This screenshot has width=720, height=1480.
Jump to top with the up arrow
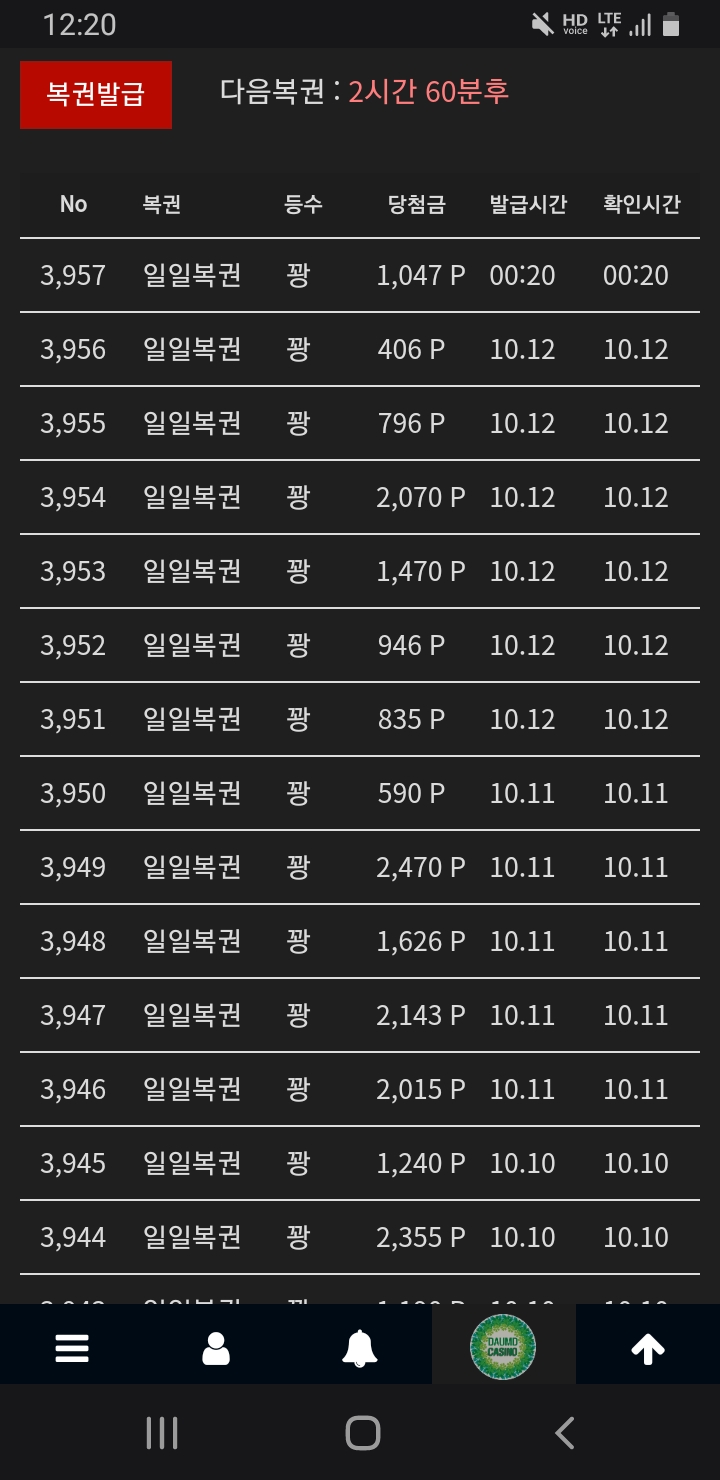pyautogui.click(x=647, y=1349)
